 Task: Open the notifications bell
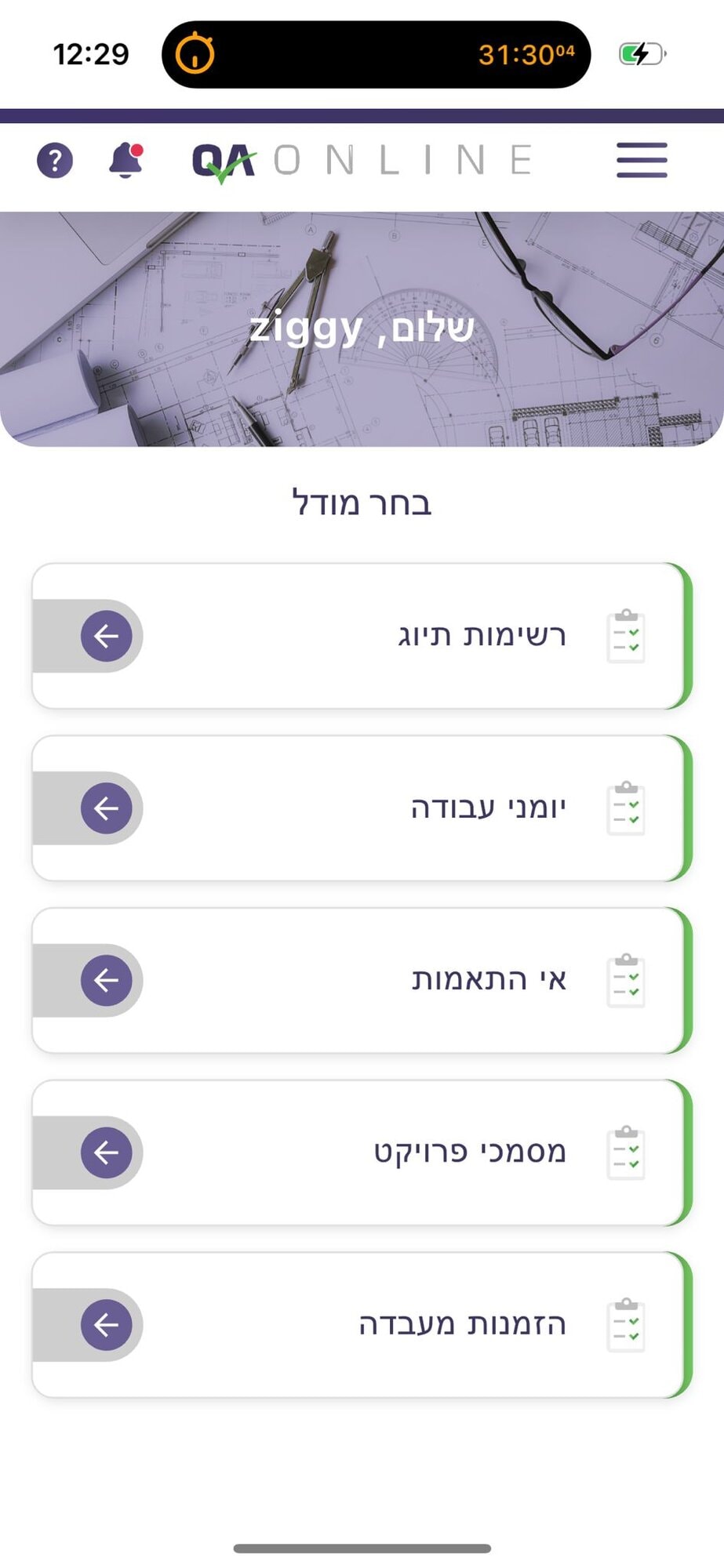point(126,159)
